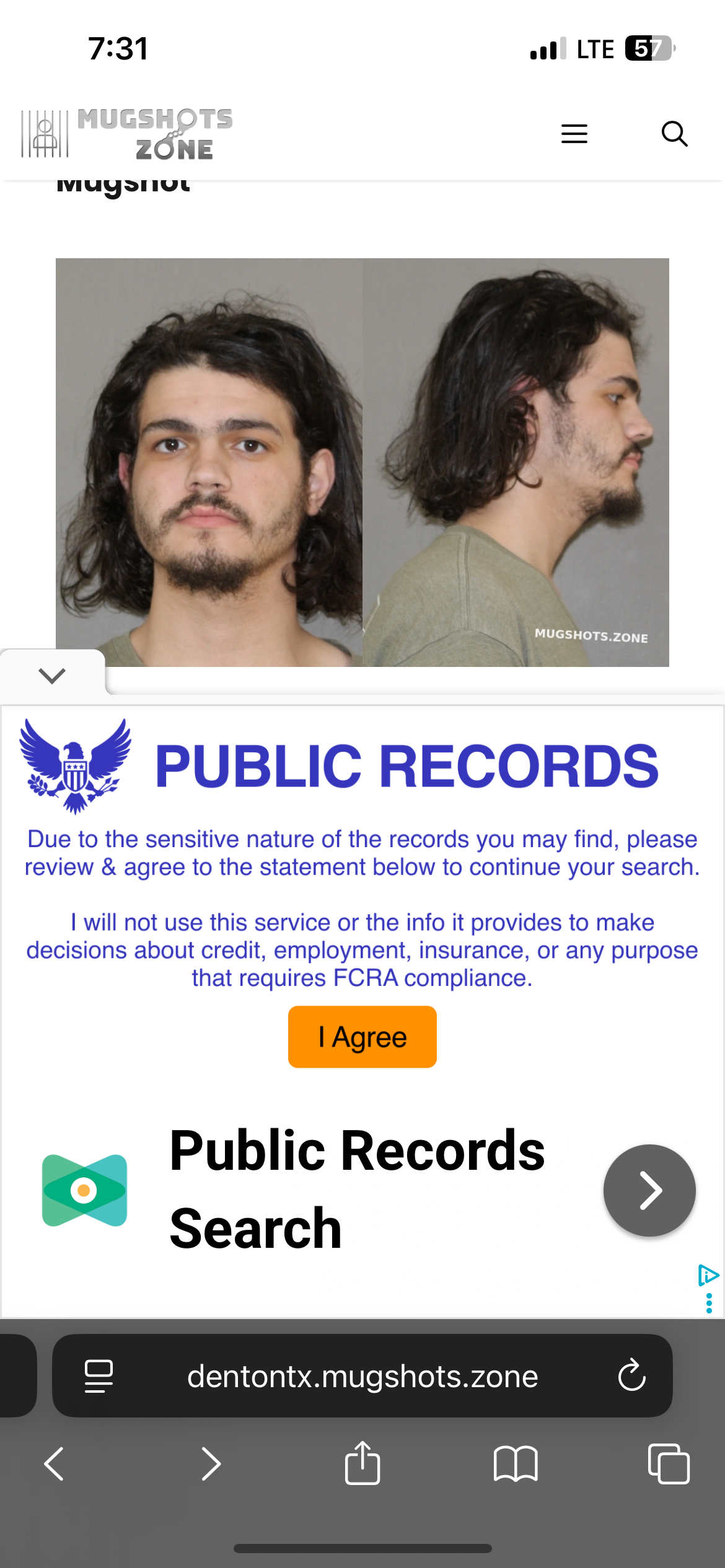The height and width of the screenshot is (1568, 725).
Task: Open the ad options three dots
Action: point(709,1303)
